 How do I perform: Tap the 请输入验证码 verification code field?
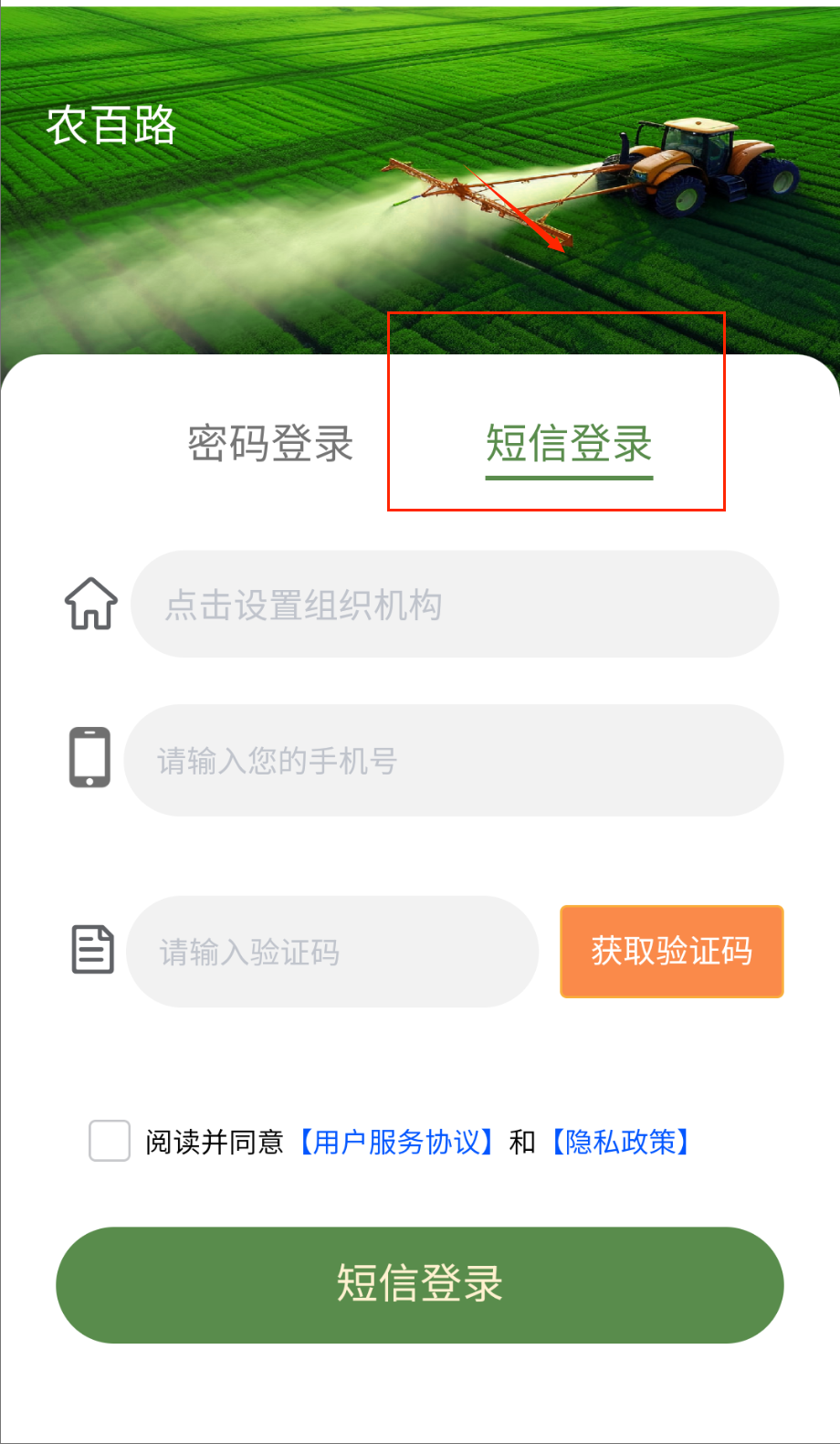pos(332,952)
